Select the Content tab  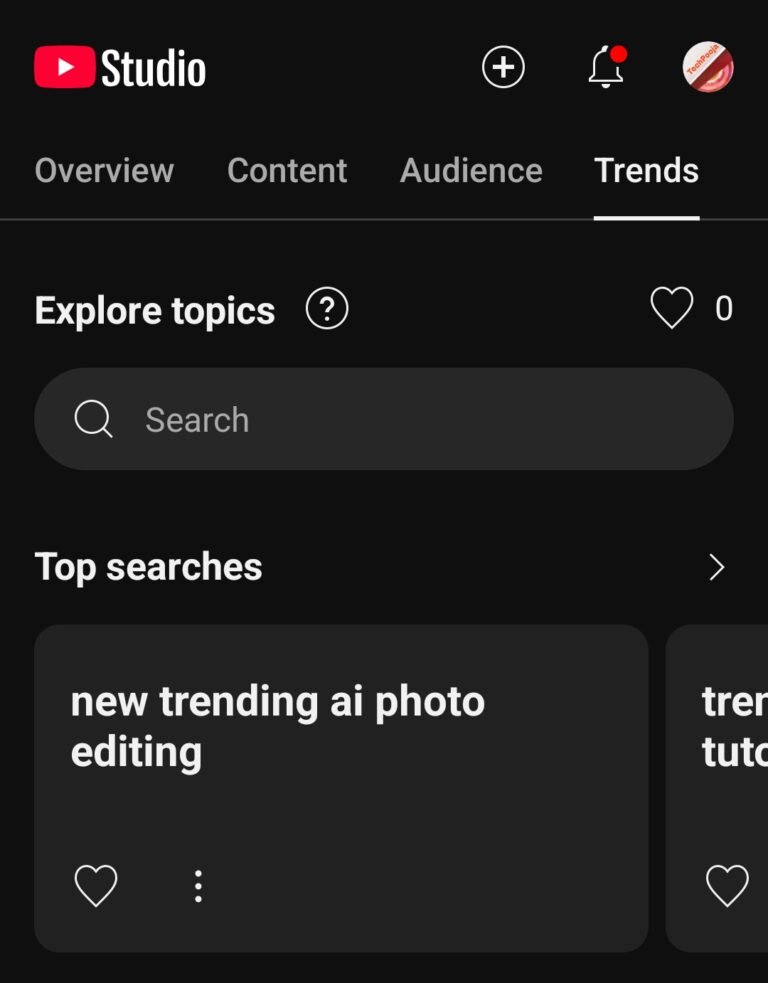(287, 171)
